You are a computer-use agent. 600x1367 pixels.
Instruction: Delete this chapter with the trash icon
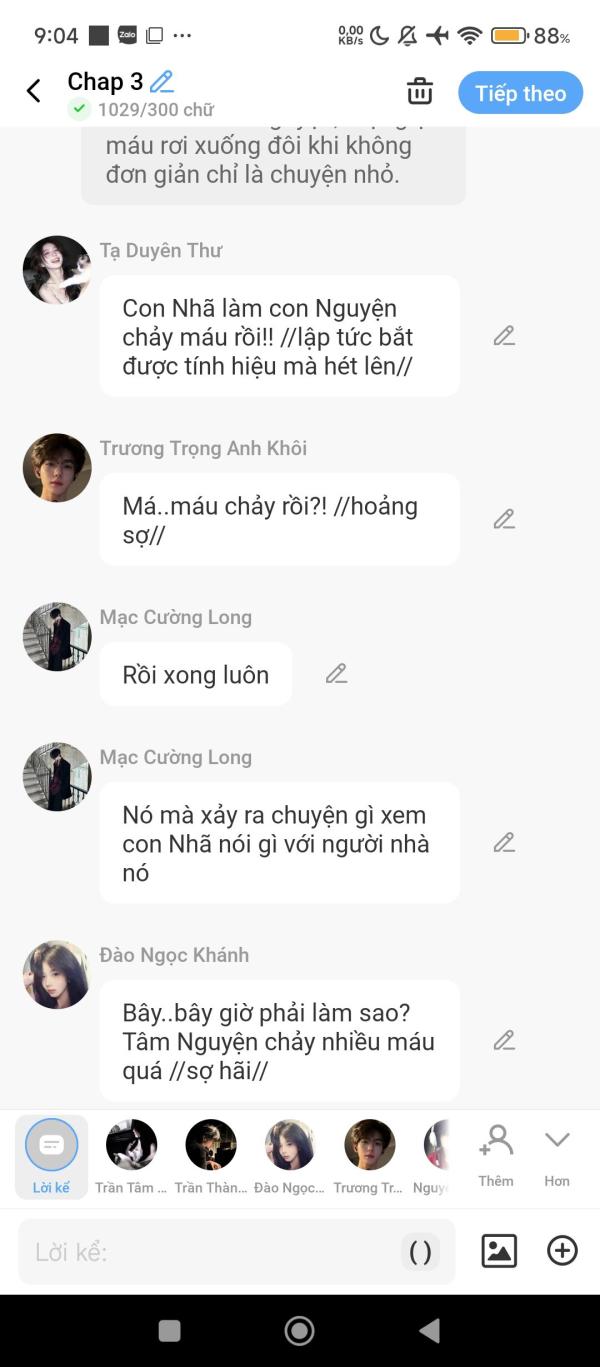[420, 91]
